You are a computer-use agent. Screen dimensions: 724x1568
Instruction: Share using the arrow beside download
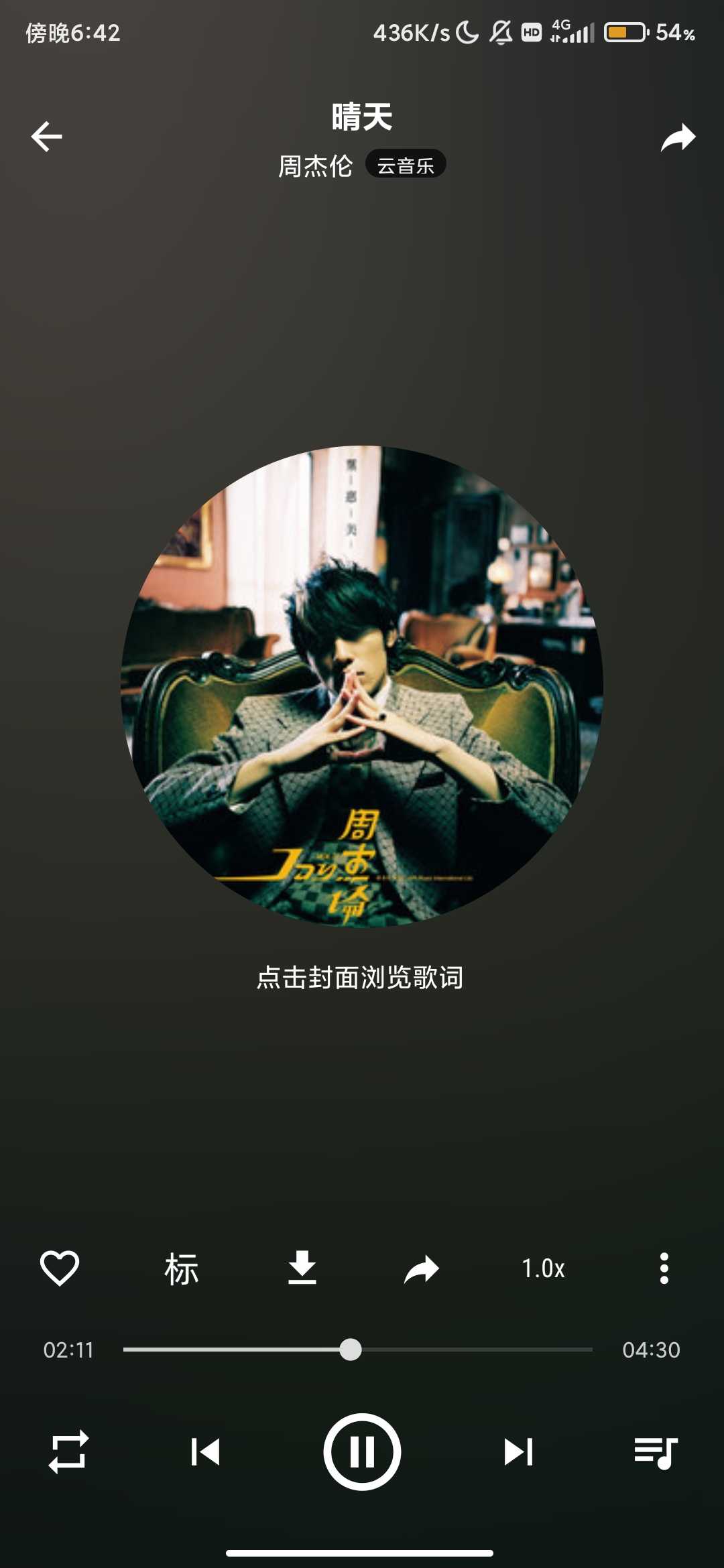coord(422,1268)
